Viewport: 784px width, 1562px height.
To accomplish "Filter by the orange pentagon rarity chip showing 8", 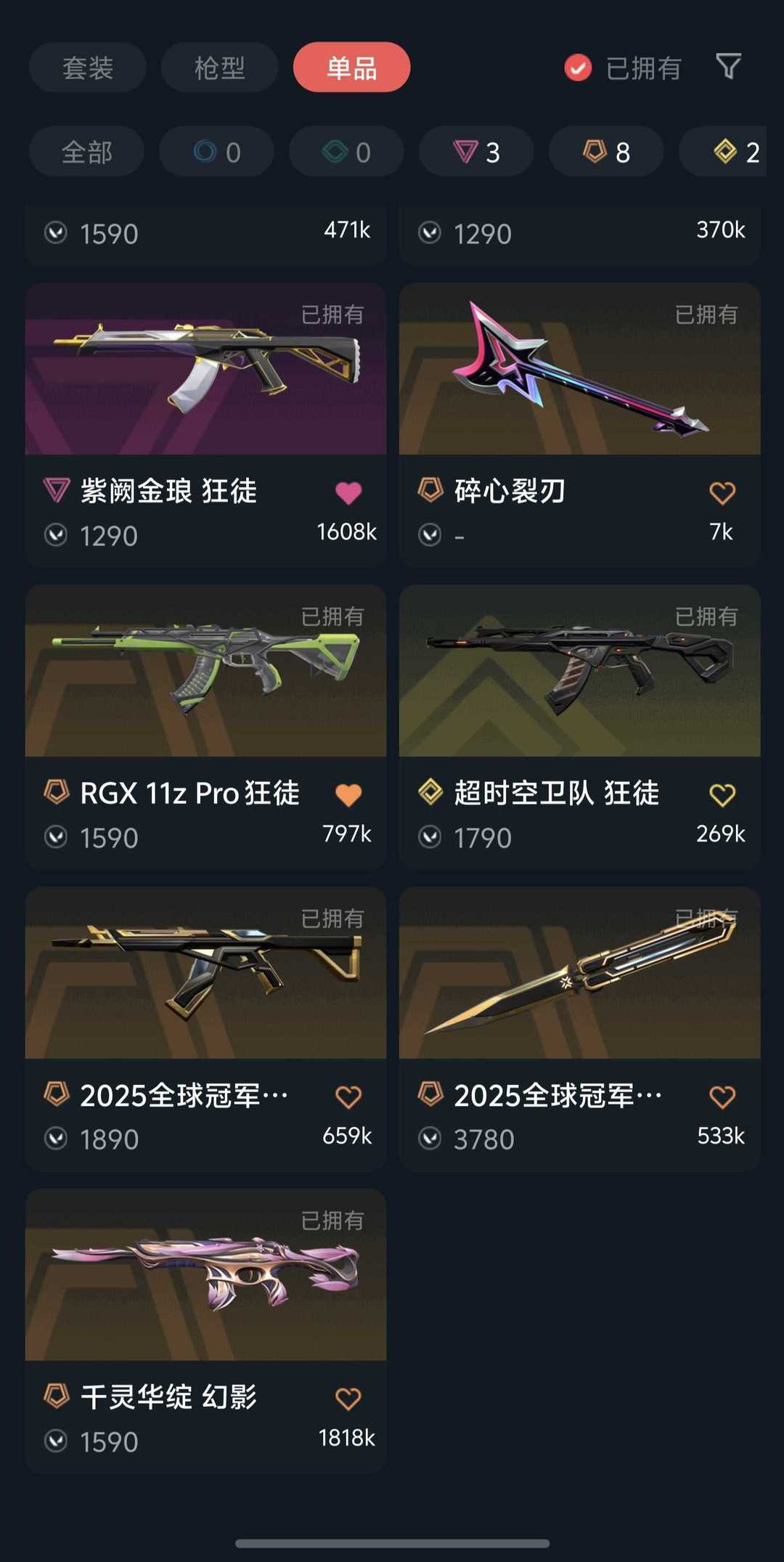I will [x=606, y=152].
